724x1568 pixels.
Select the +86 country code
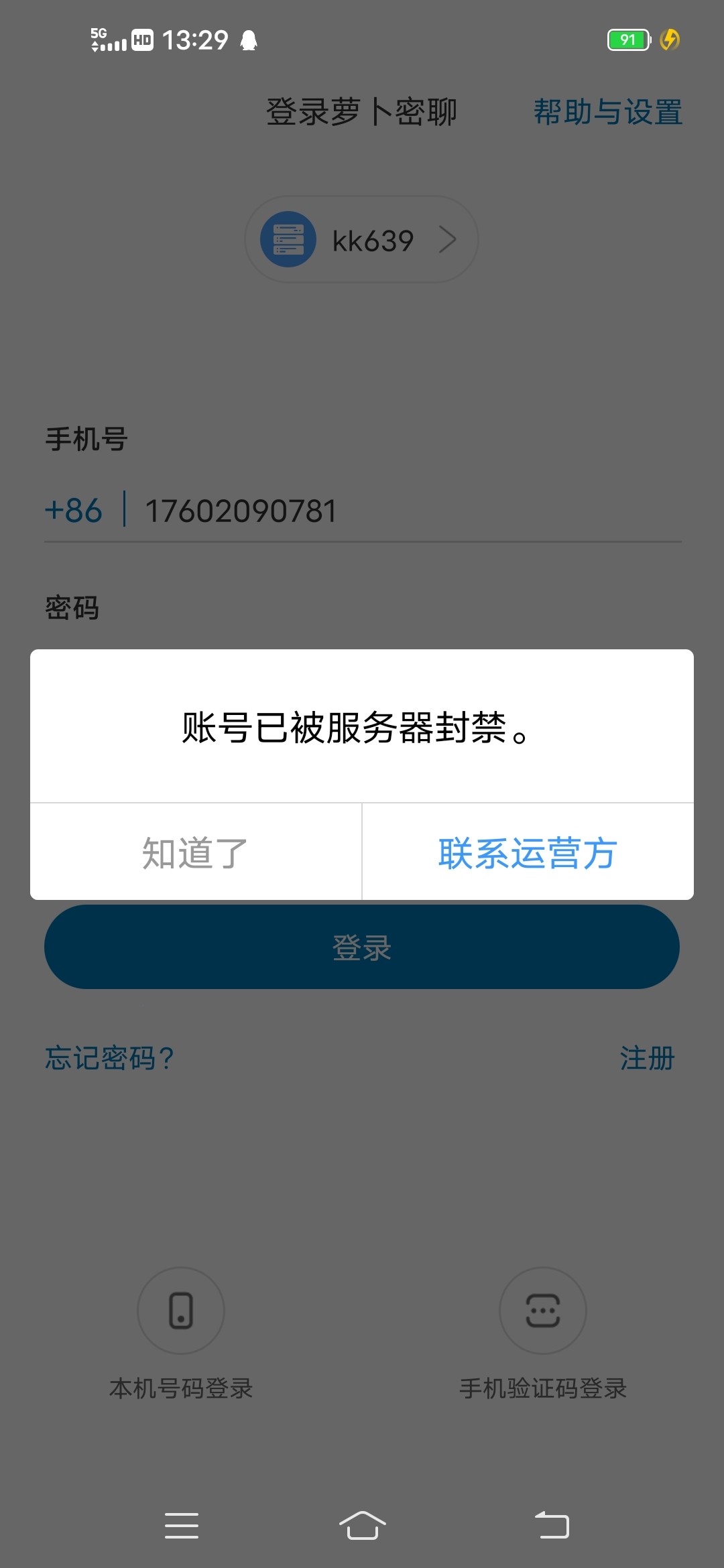click(x=74, y=511)
